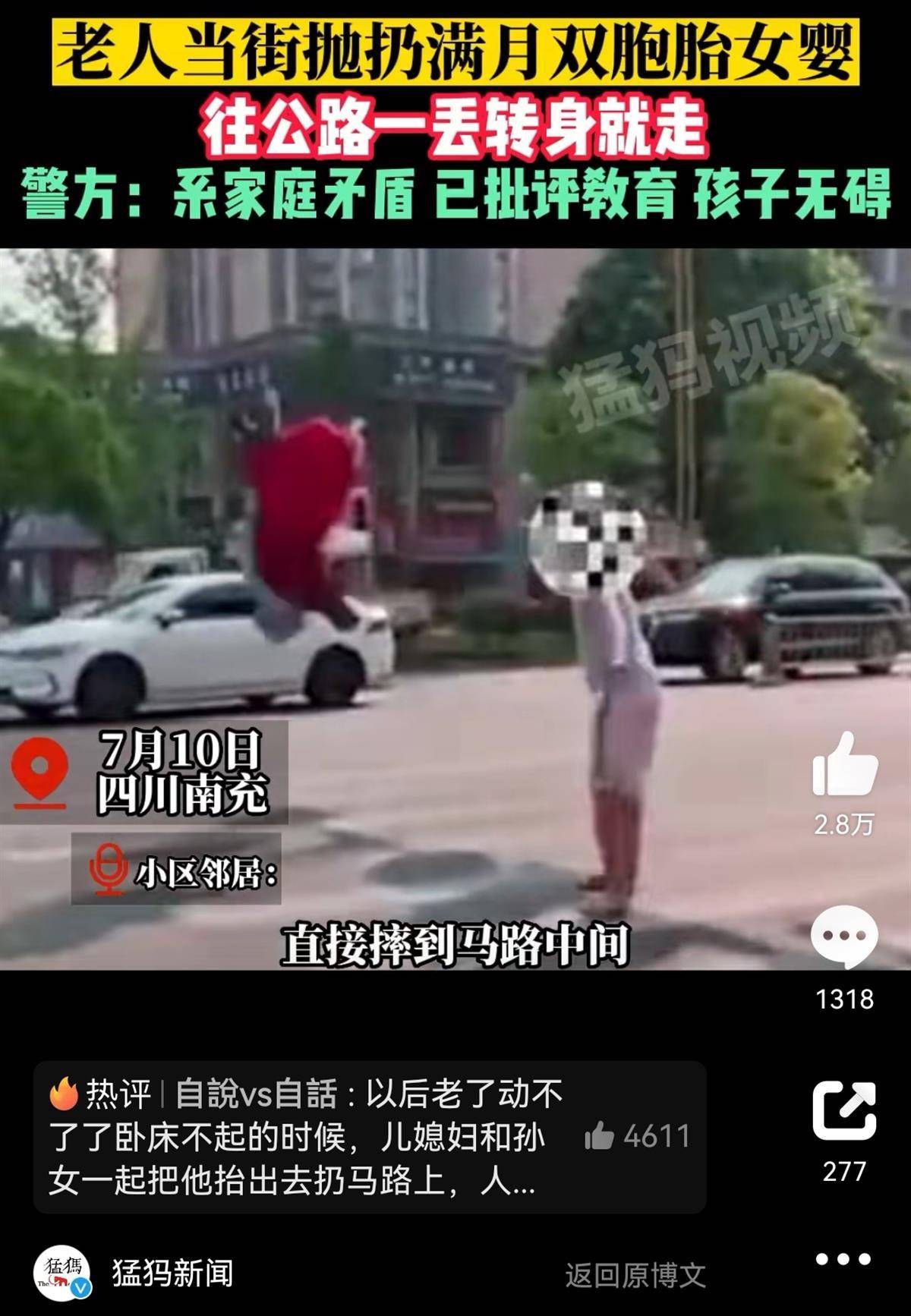This screenshot has height=1316, width=911.
Task: Like this video
Action: point(844,765)
